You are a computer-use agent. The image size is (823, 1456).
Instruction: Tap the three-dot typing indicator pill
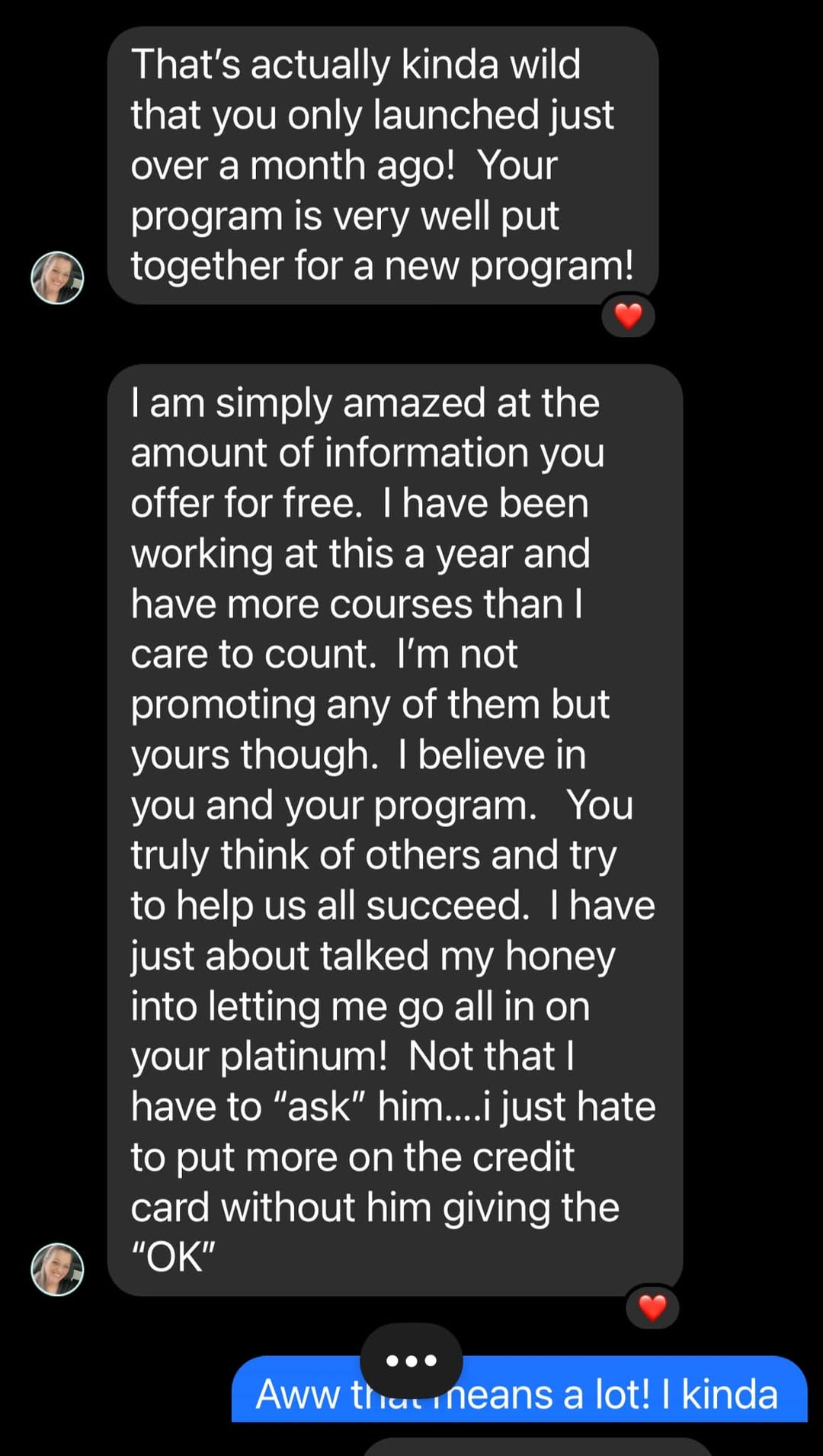pyautogui.click(x=411, y=1361)
